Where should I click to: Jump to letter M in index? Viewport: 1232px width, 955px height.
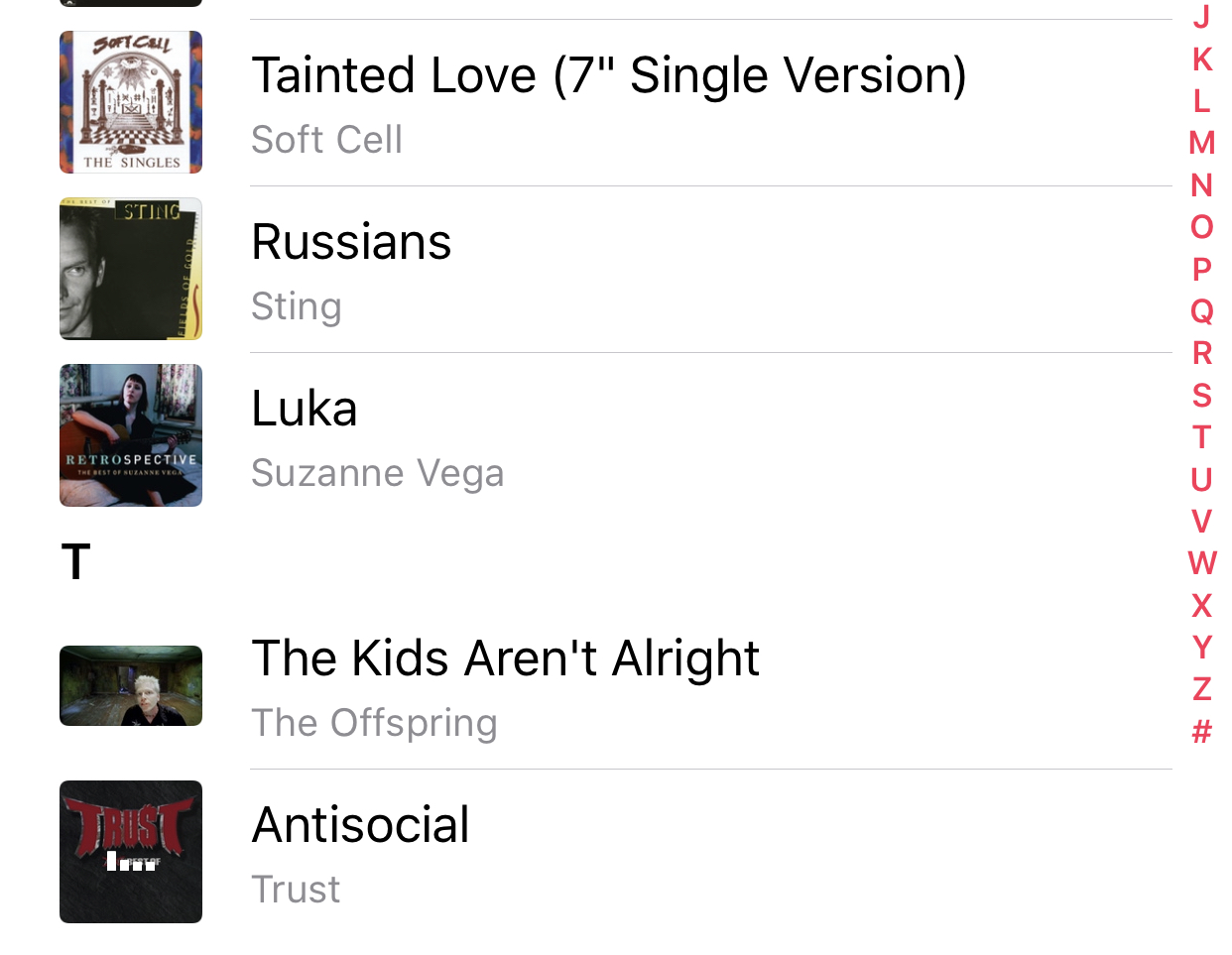coord(1201,143)
